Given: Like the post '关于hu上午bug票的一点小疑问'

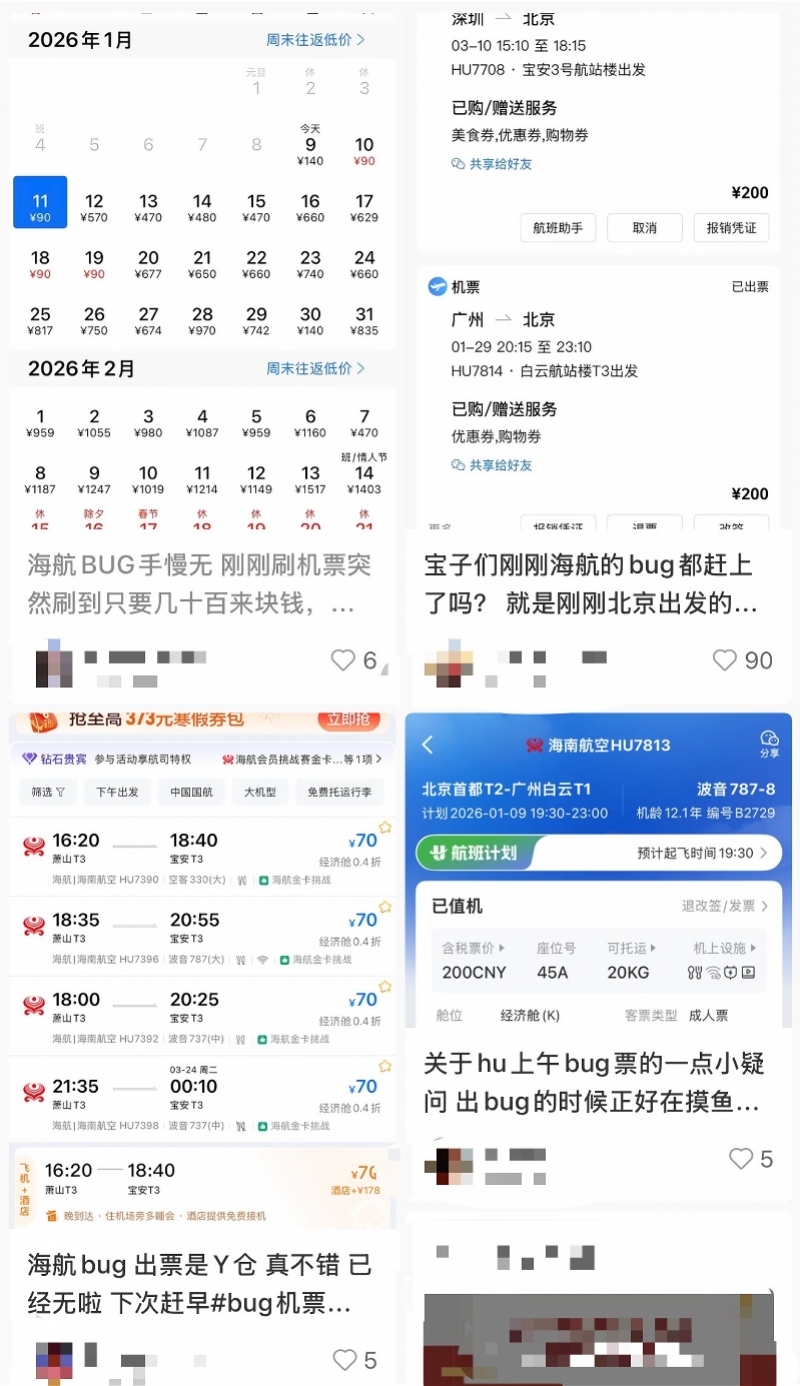Looking at the screenshot, I should click(740, 1159).
